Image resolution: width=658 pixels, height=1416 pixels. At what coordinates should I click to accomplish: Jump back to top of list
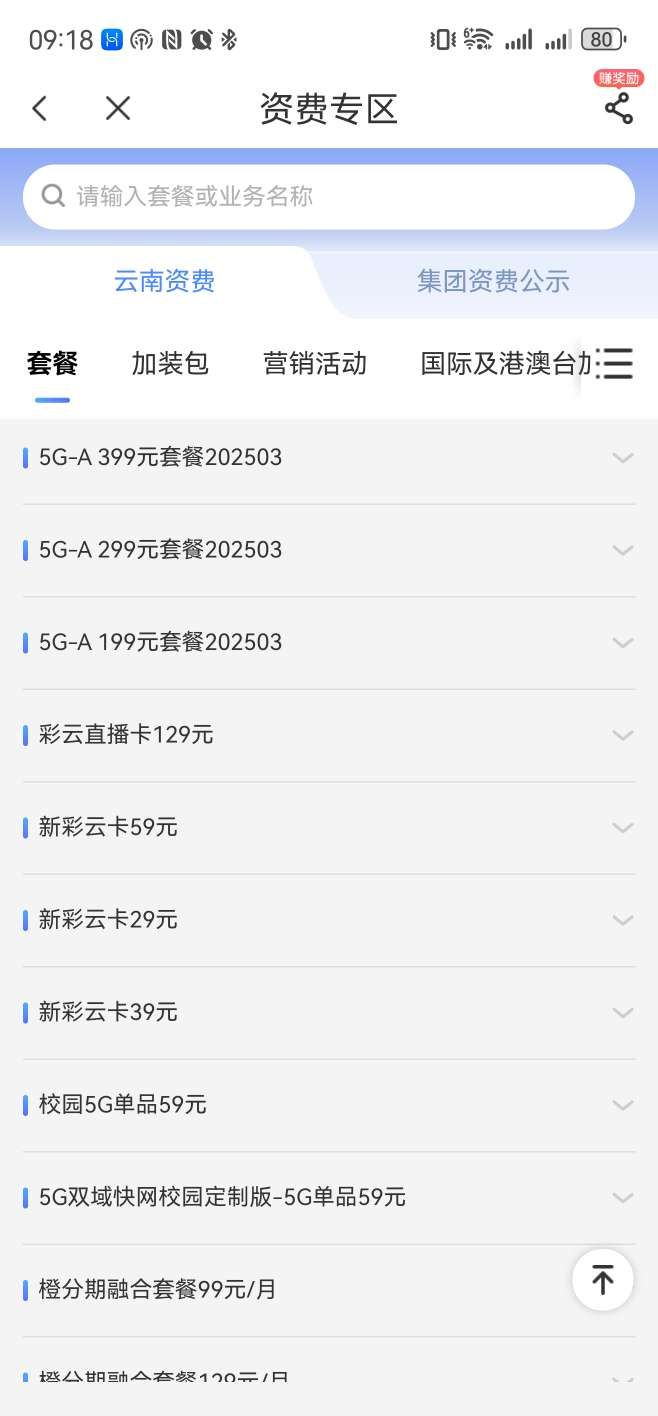click(x=602, y=1279)
